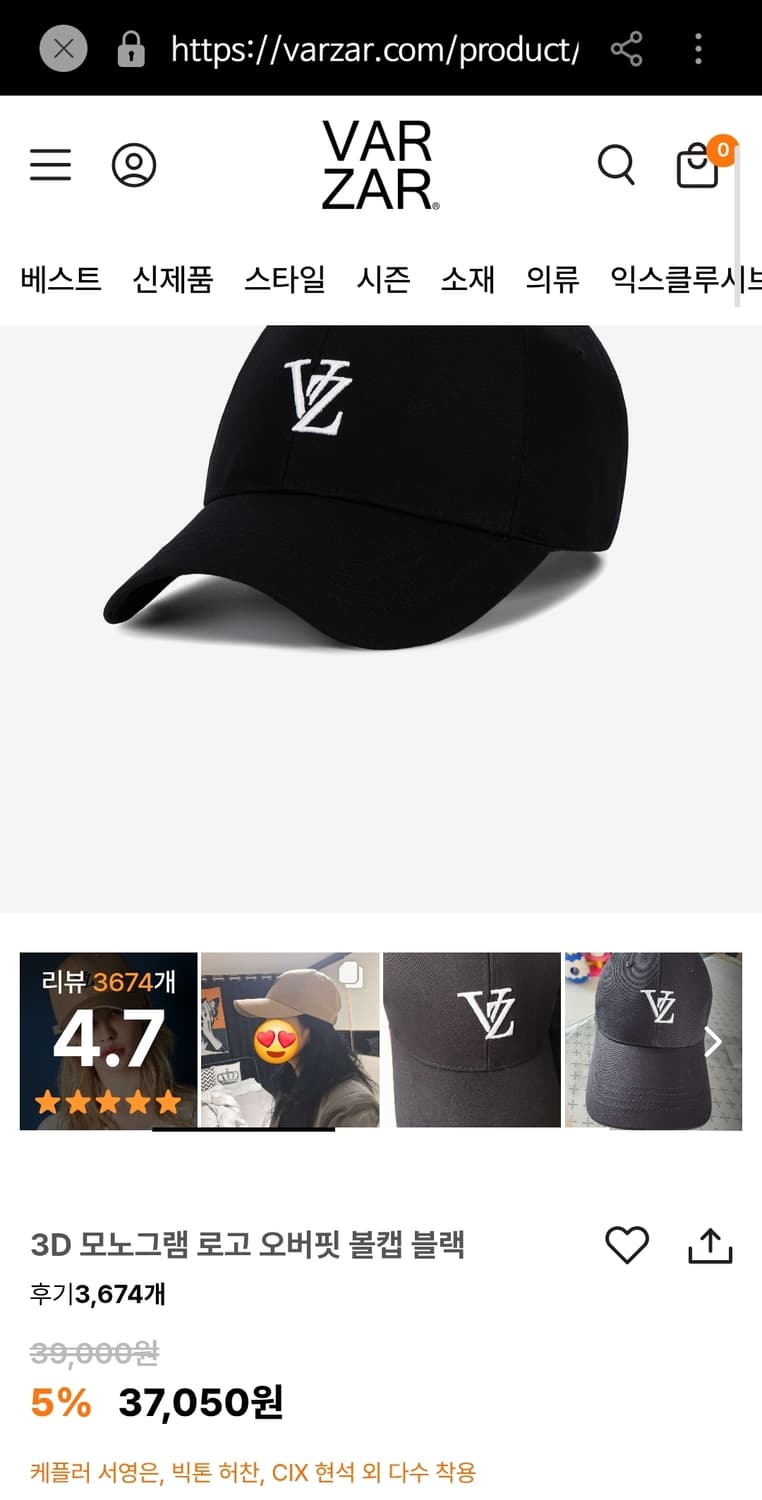The image size is (762, 1500).
Task: Open the 후기 3,674개 reviews link
Action: (x=99, y=1294)
